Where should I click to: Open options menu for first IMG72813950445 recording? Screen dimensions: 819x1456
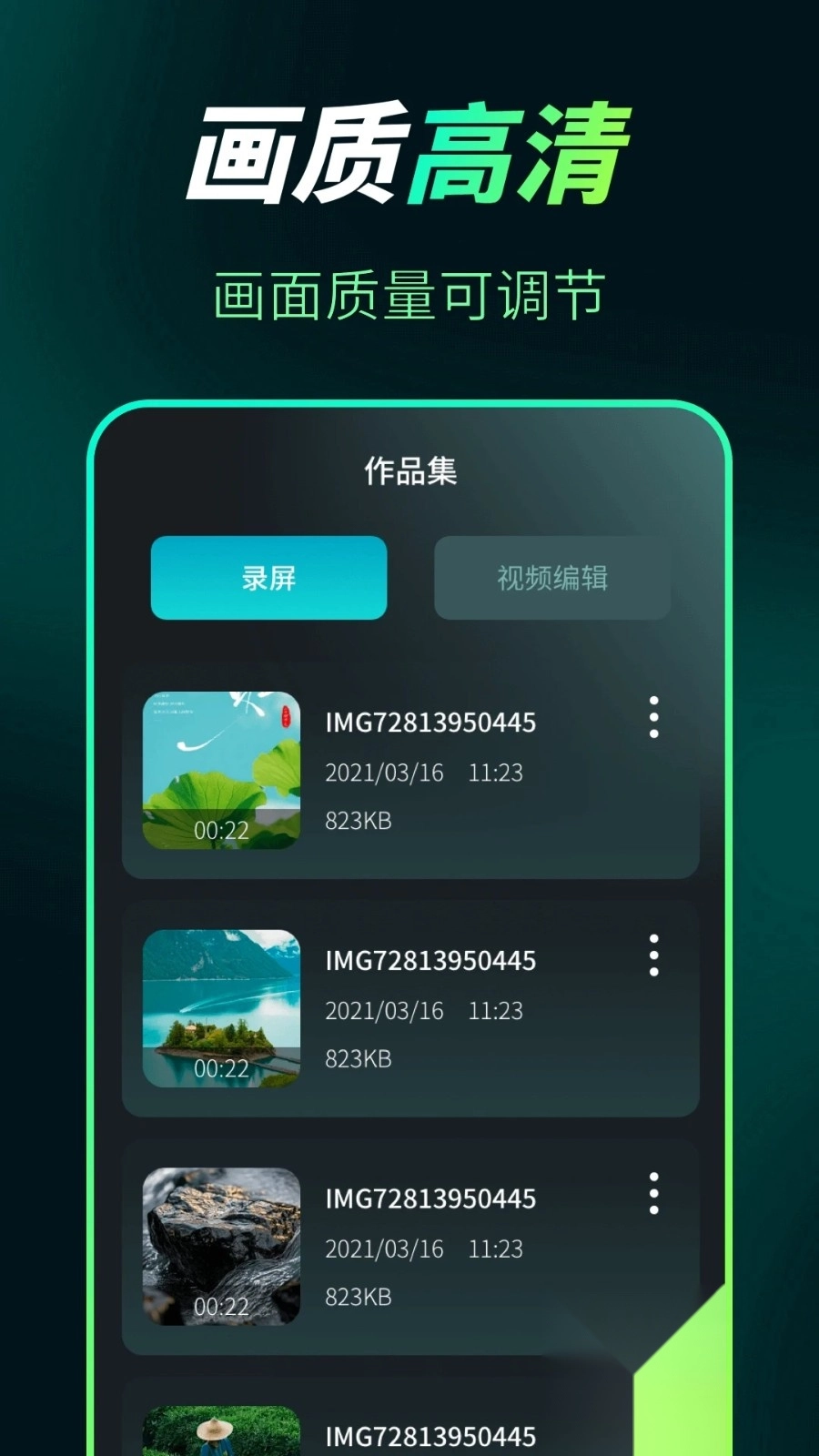(655, 719)
